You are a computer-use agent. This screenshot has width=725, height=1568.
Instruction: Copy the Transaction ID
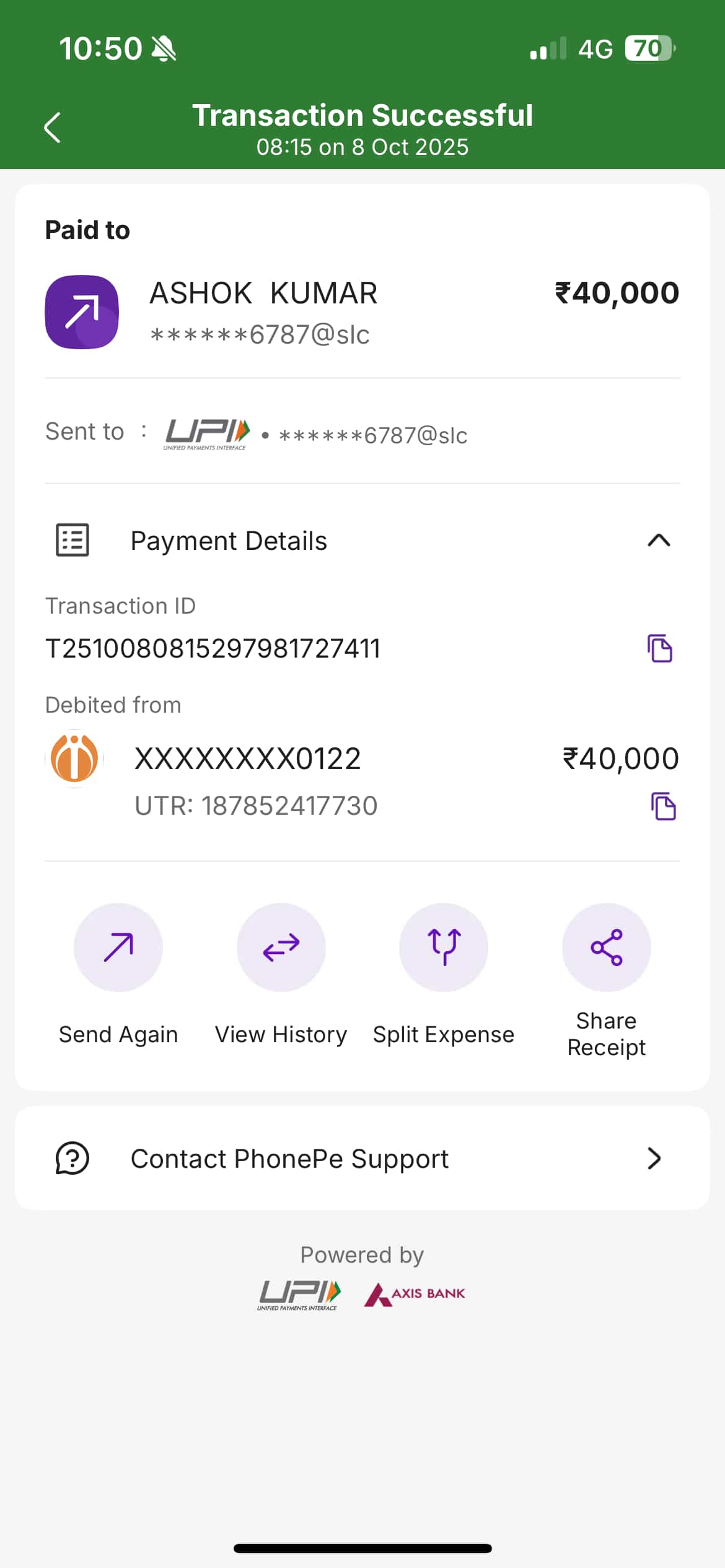(x=659, y=648)
